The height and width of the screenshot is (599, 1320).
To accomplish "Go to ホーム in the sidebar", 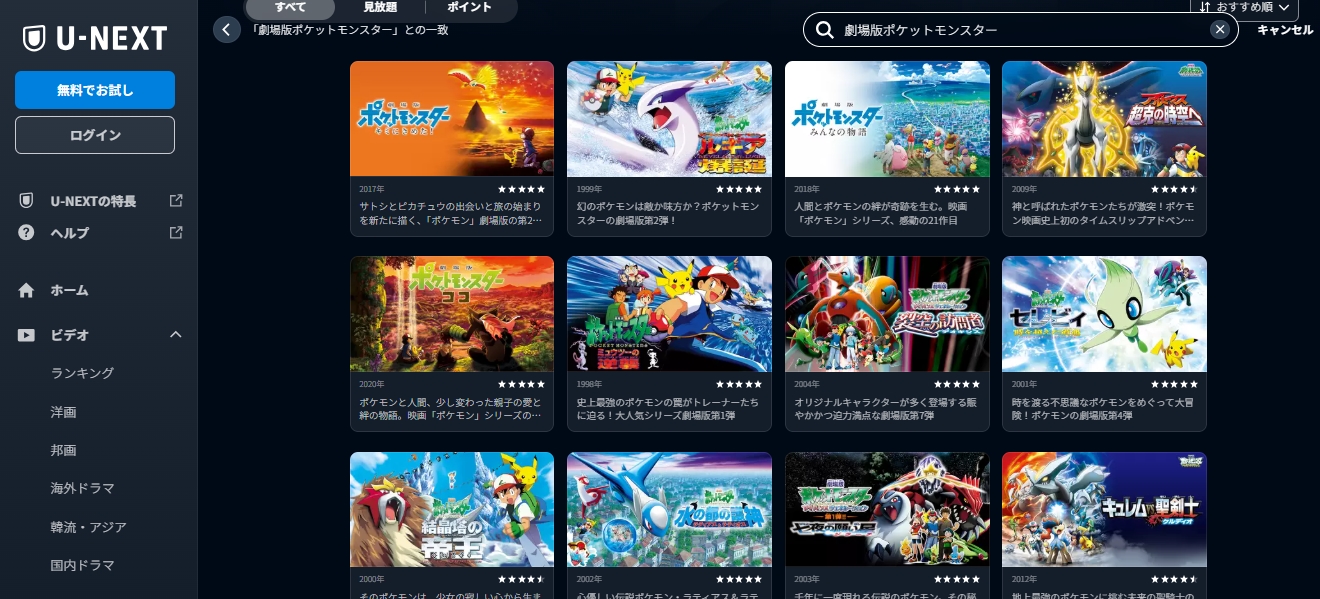I will [x=70, y=290].
